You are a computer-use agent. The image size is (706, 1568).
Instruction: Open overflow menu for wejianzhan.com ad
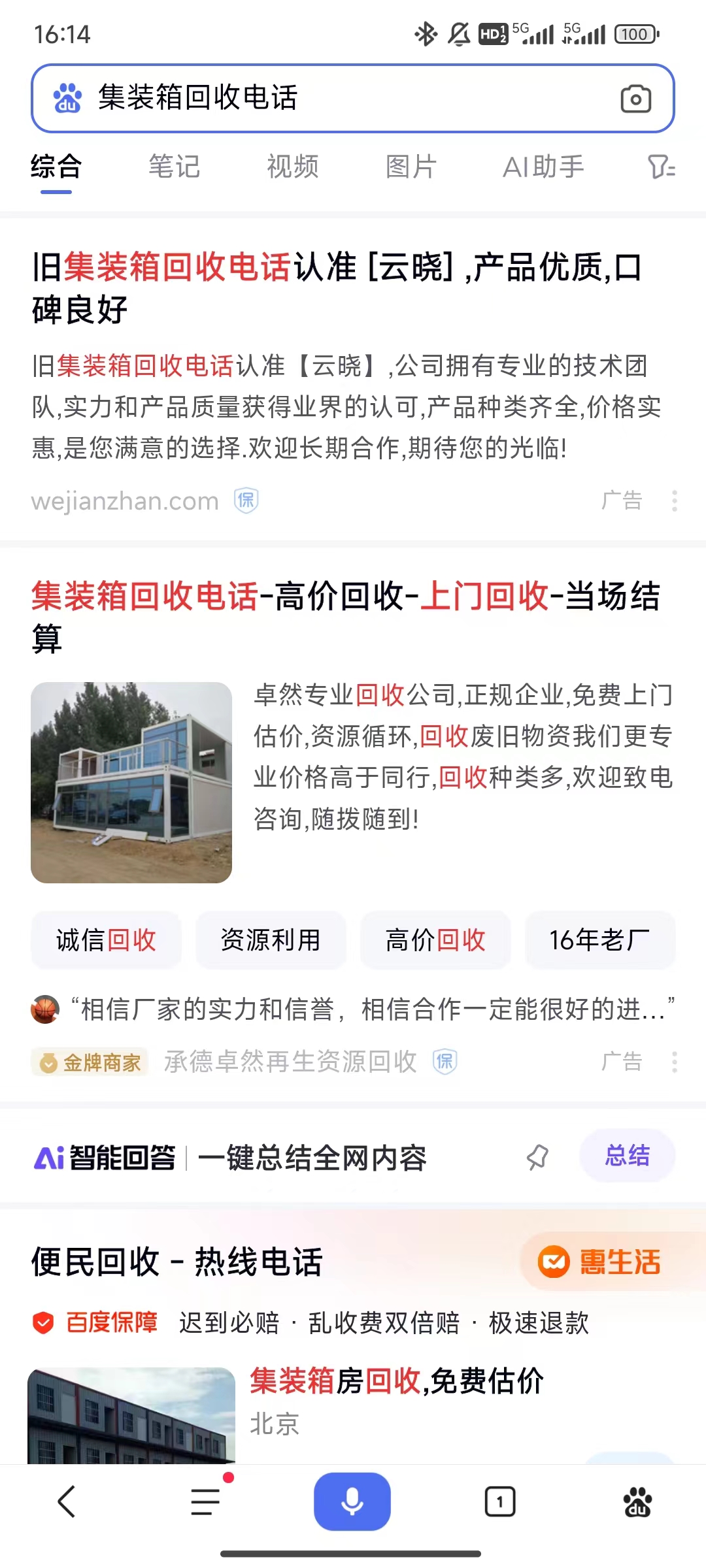[x=674, y=501]
